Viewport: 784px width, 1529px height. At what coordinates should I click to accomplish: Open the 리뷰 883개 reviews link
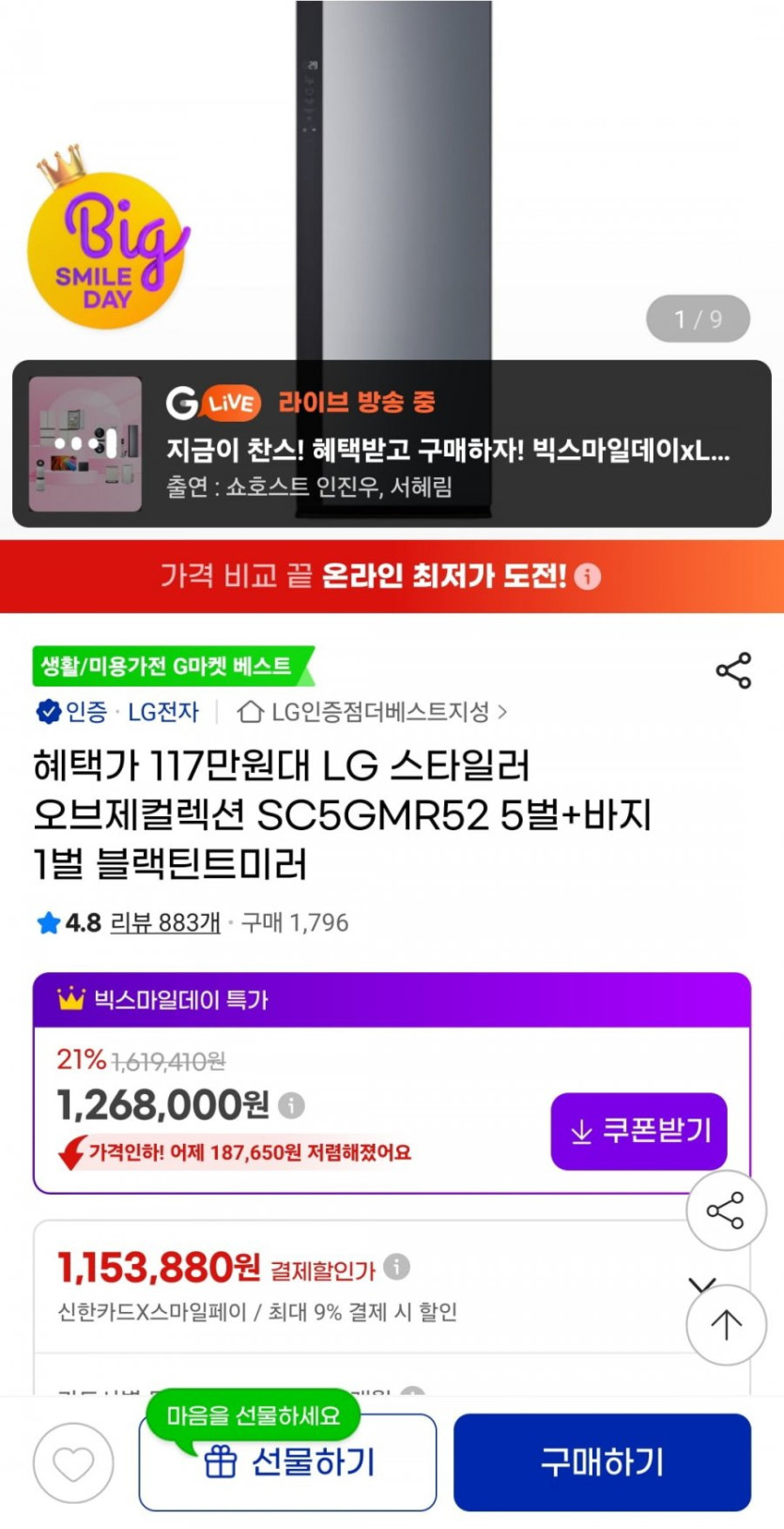[165, 923]
